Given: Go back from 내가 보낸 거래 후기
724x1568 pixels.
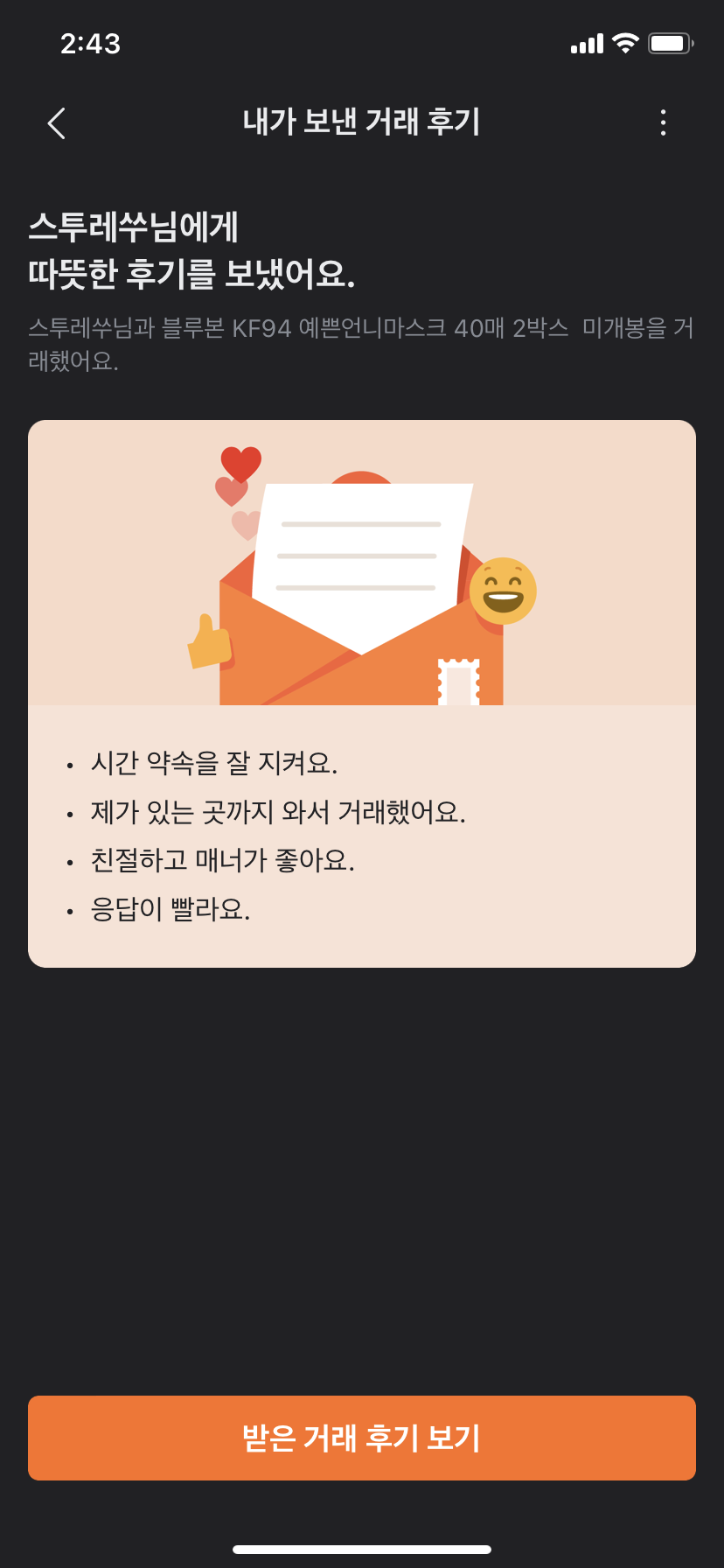Looking at the screenshot, I should 57,123.
